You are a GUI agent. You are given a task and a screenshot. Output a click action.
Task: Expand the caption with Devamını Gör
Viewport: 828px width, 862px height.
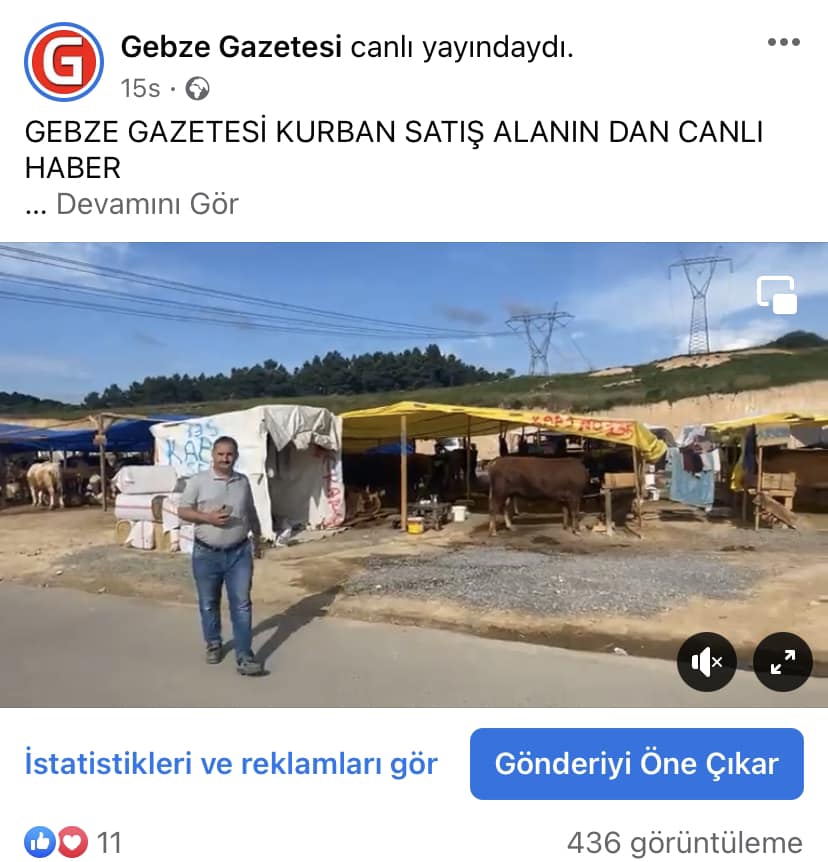(x=147, y=204)
